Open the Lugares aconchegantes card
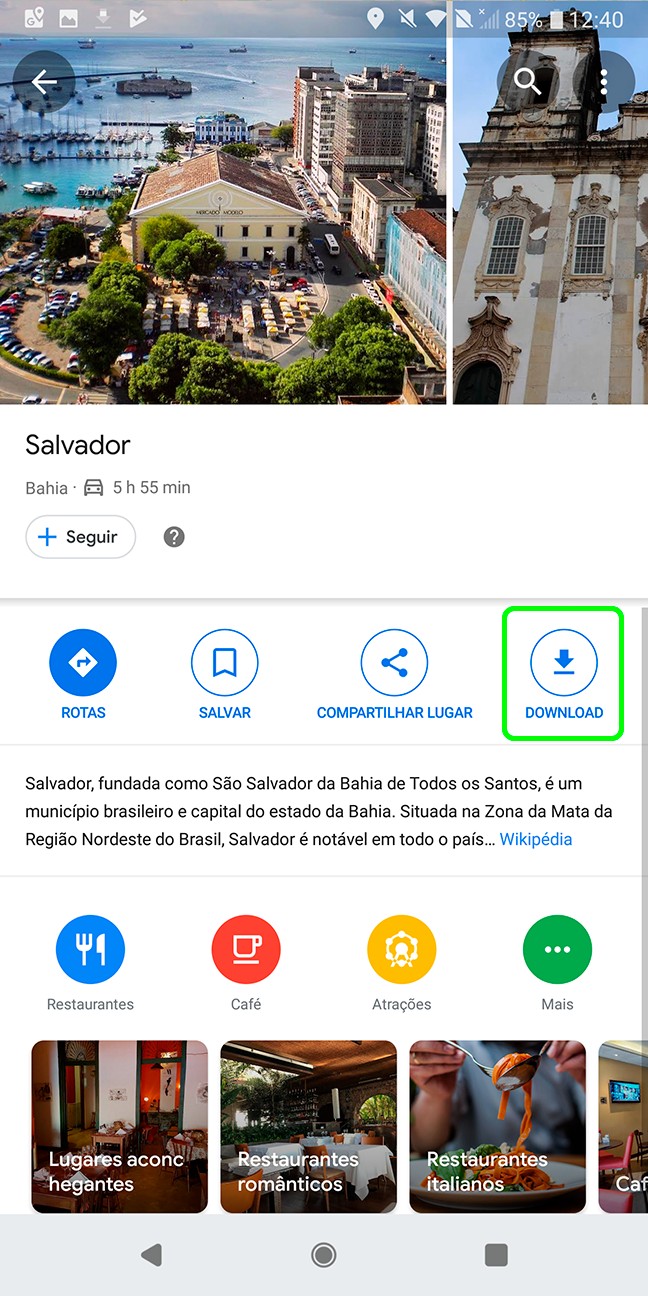The width and height of the screenshot is (648, 1296). (x=119, y=1126)
